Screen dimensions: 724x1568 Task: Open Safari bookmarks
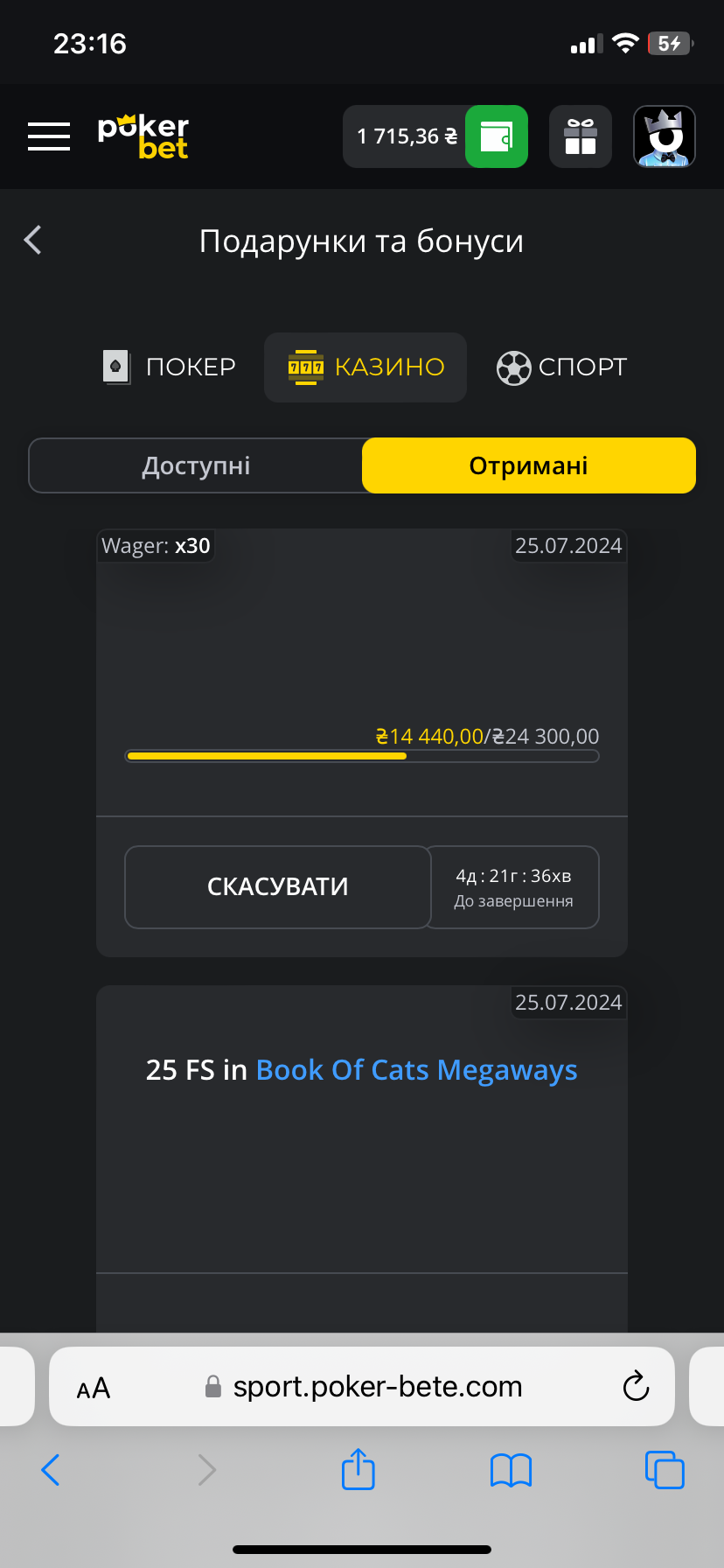512,1471
